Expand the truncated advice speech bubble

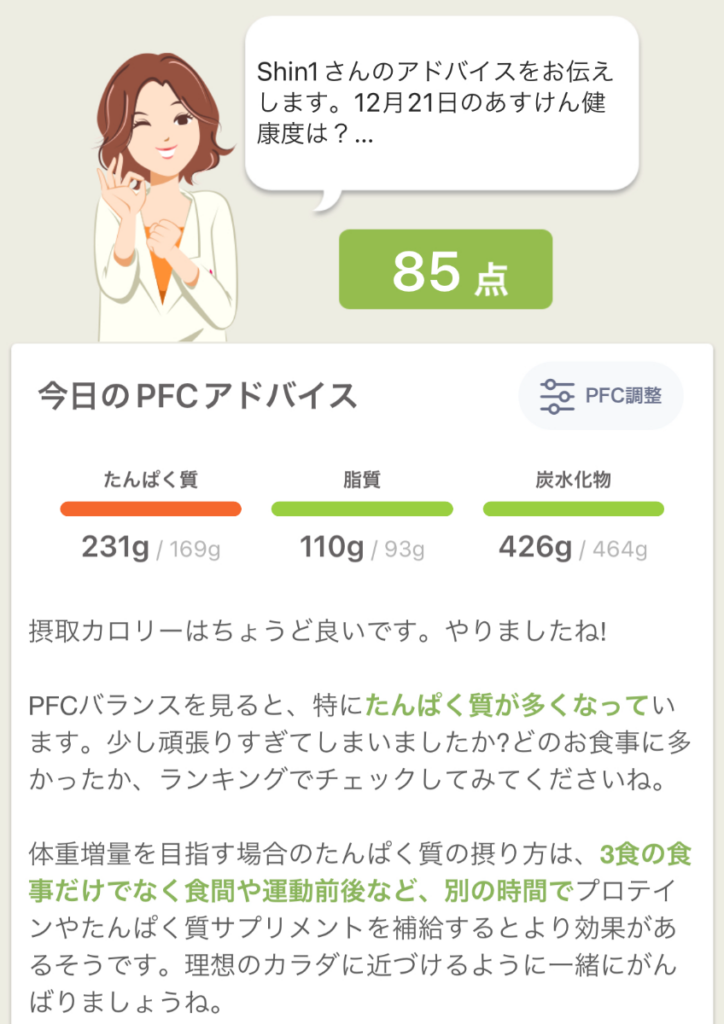pyautogui.click(x=441, y=104)
